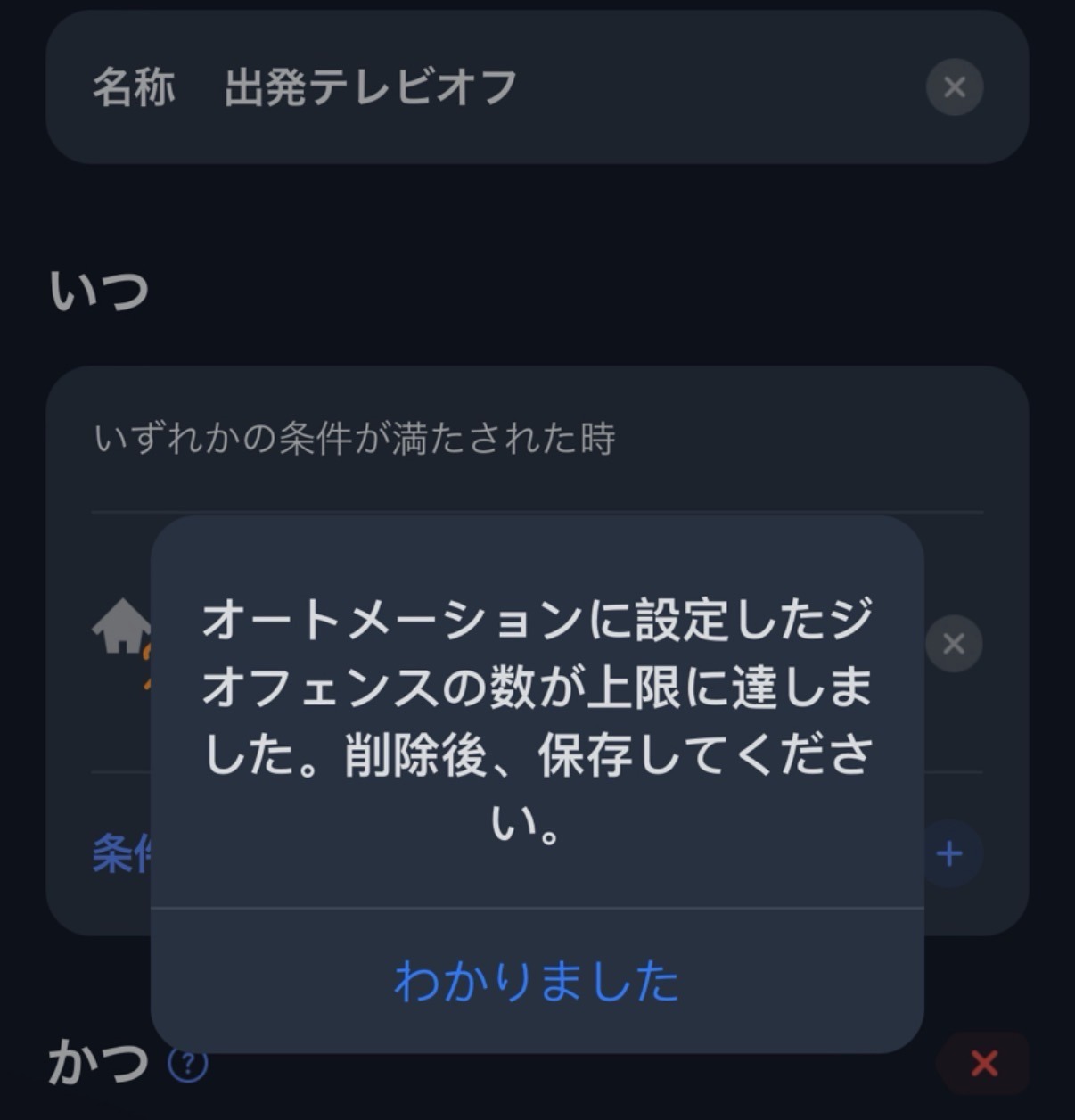This screenshot has width=1075, height=1120.
Task: Clear the 名称 field text
Action: pos(955,87)
